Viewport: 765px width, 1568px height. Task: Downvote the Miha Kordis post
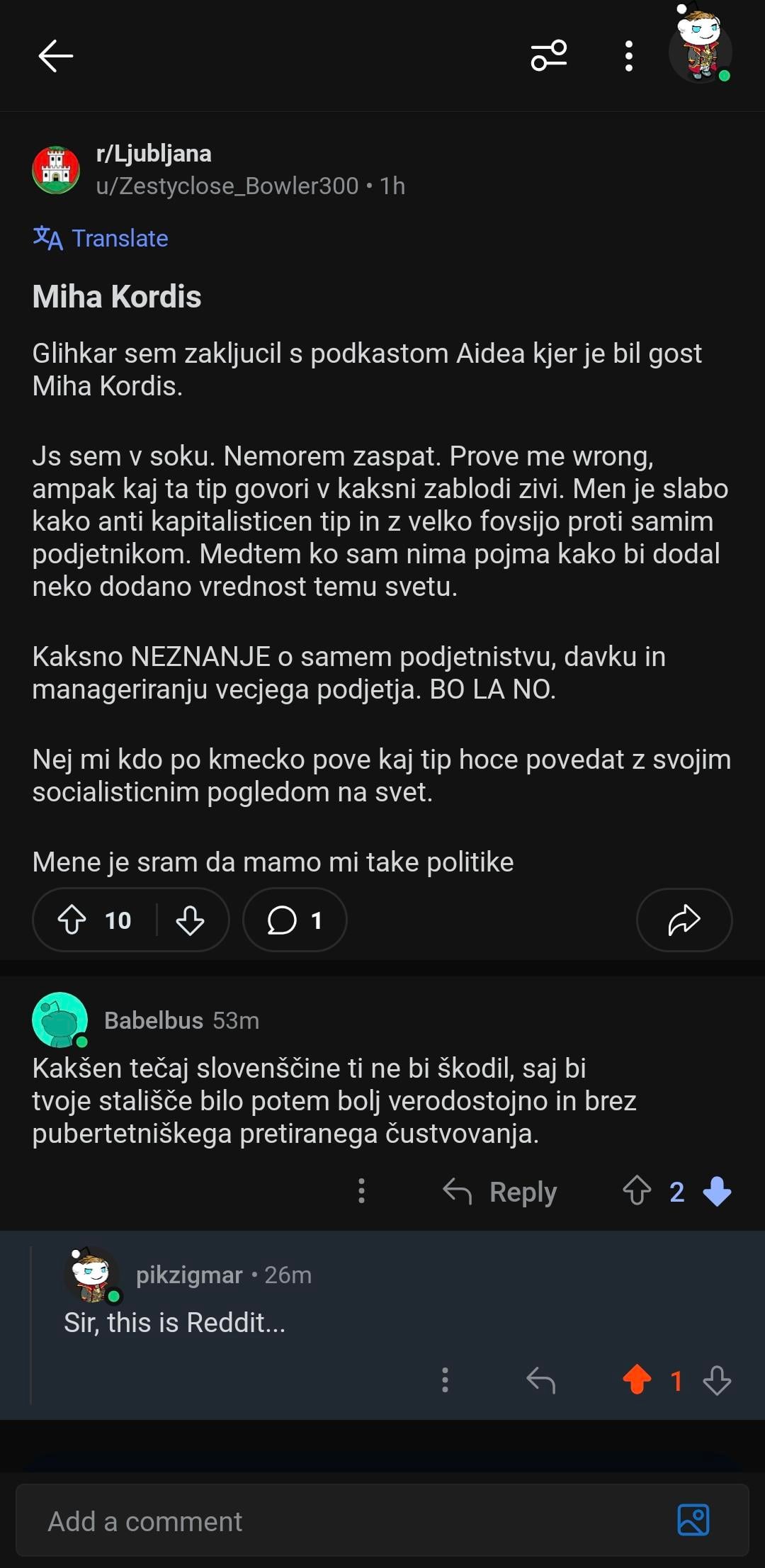click(x=190, y=920)
